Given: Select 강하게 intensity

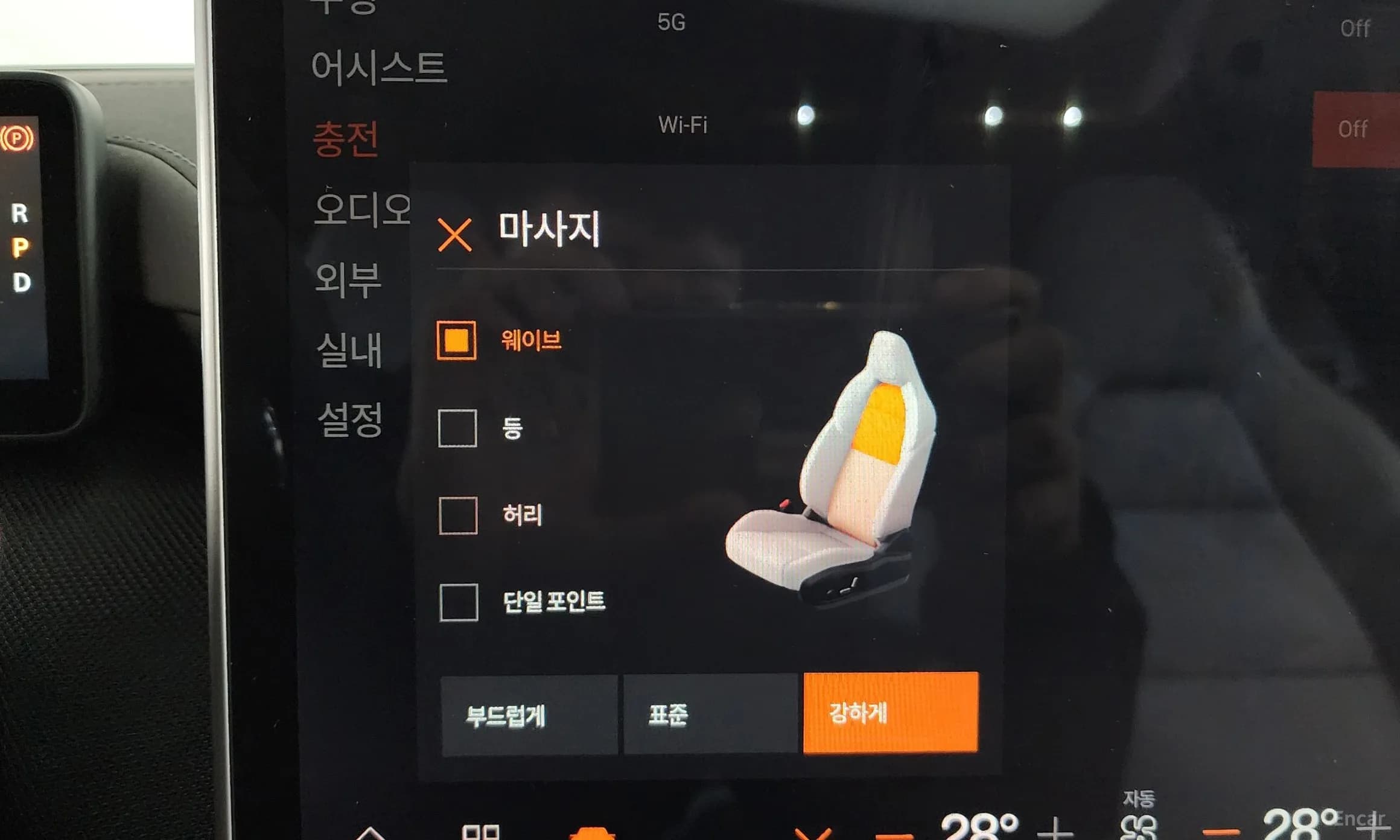Looking at the screenshot, I should pos(891,713).
